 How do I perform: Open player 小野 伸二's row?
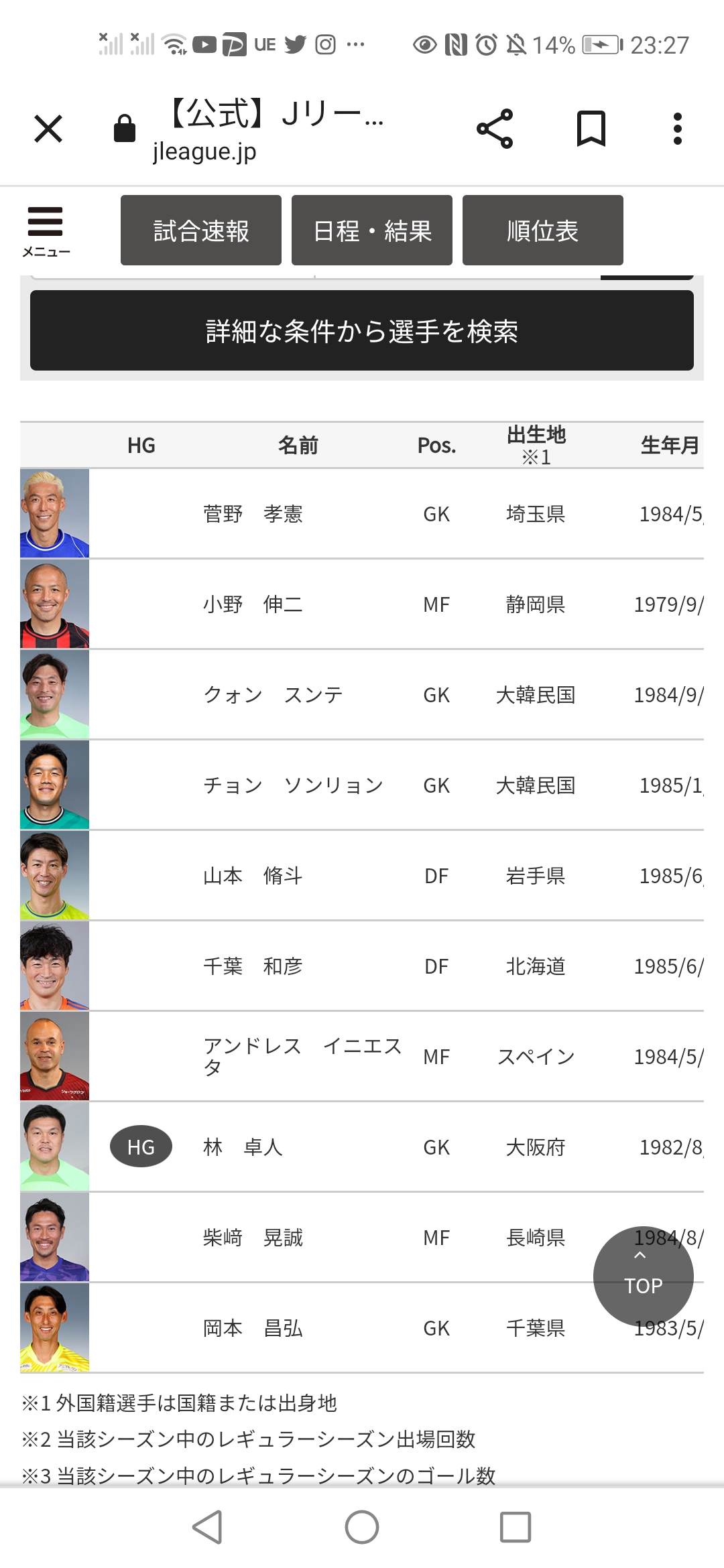(x=362, y=604)
